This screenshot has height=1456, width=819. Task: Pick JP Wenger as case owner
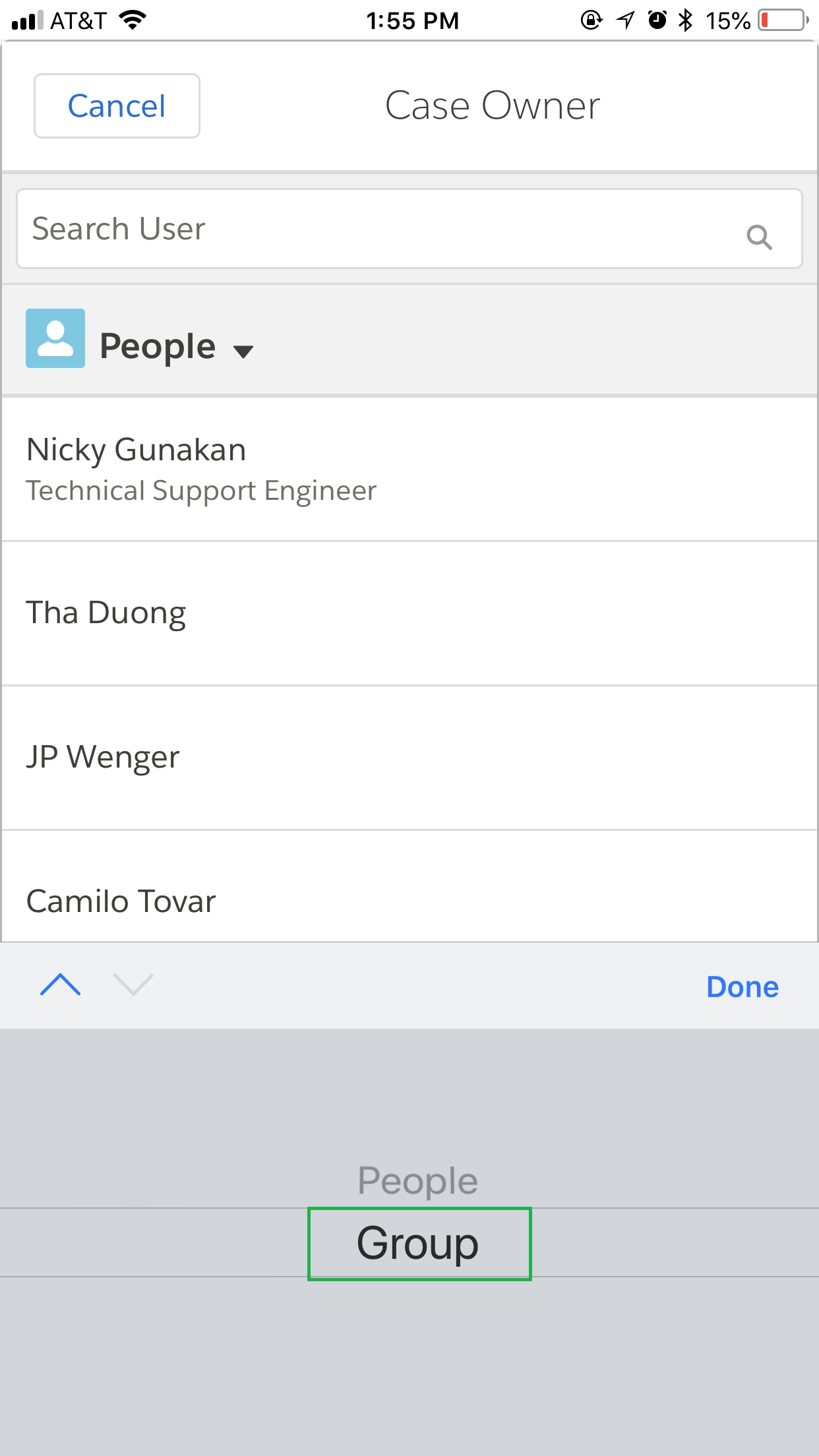point(409,757)
